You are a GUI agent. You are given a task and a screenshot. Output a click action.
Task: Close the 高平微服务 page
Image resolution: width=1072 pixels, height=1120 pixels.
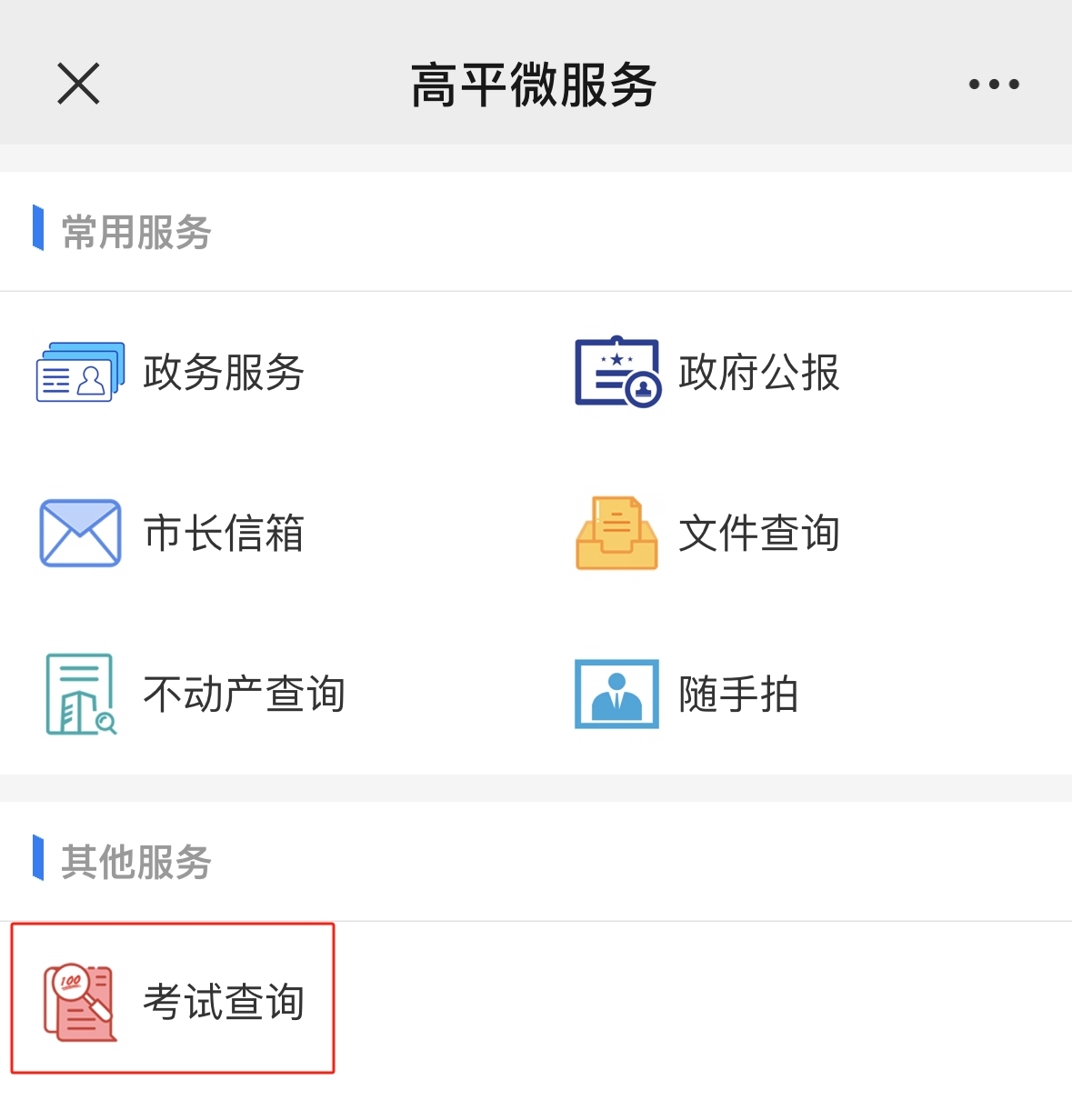click(x=78, y=85)
